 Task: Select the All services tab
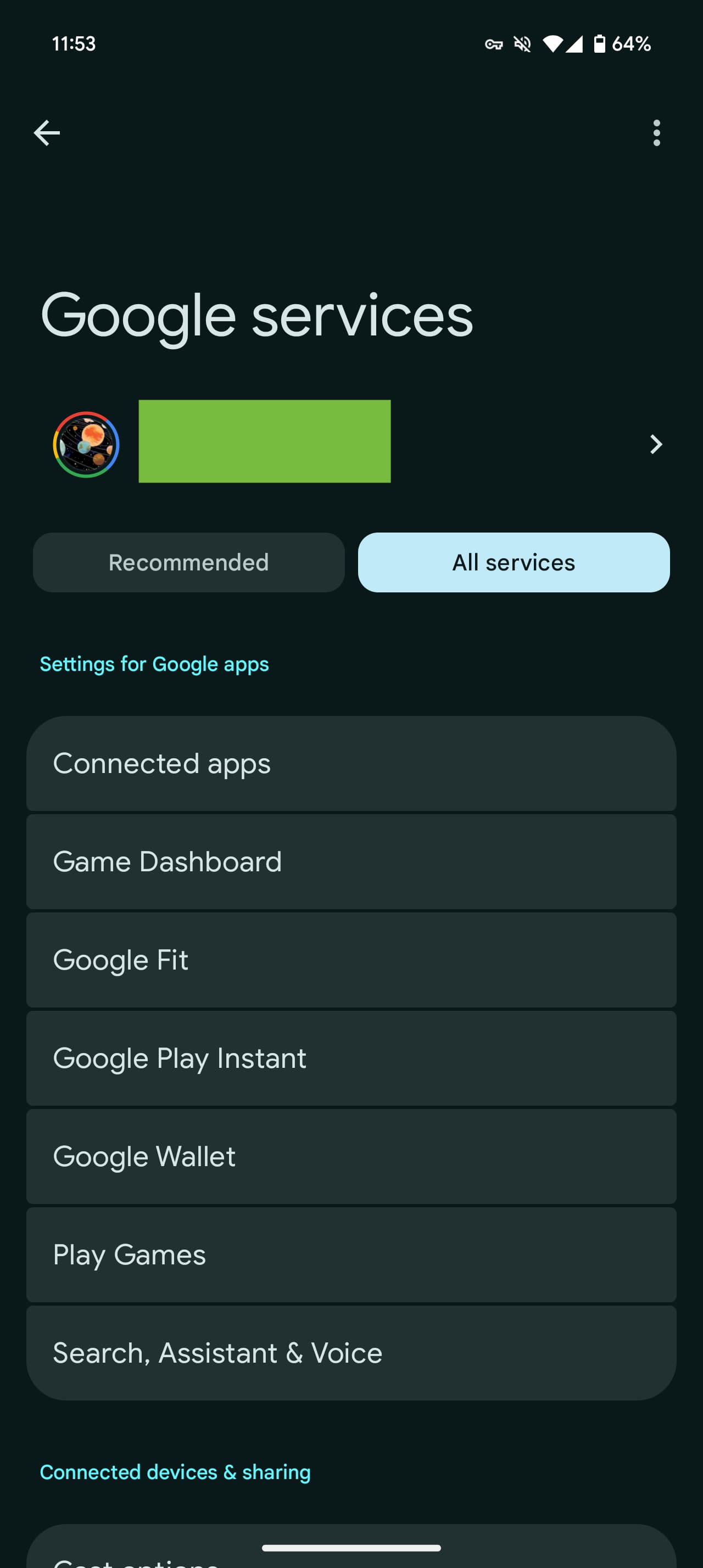(x=514, y=562)
